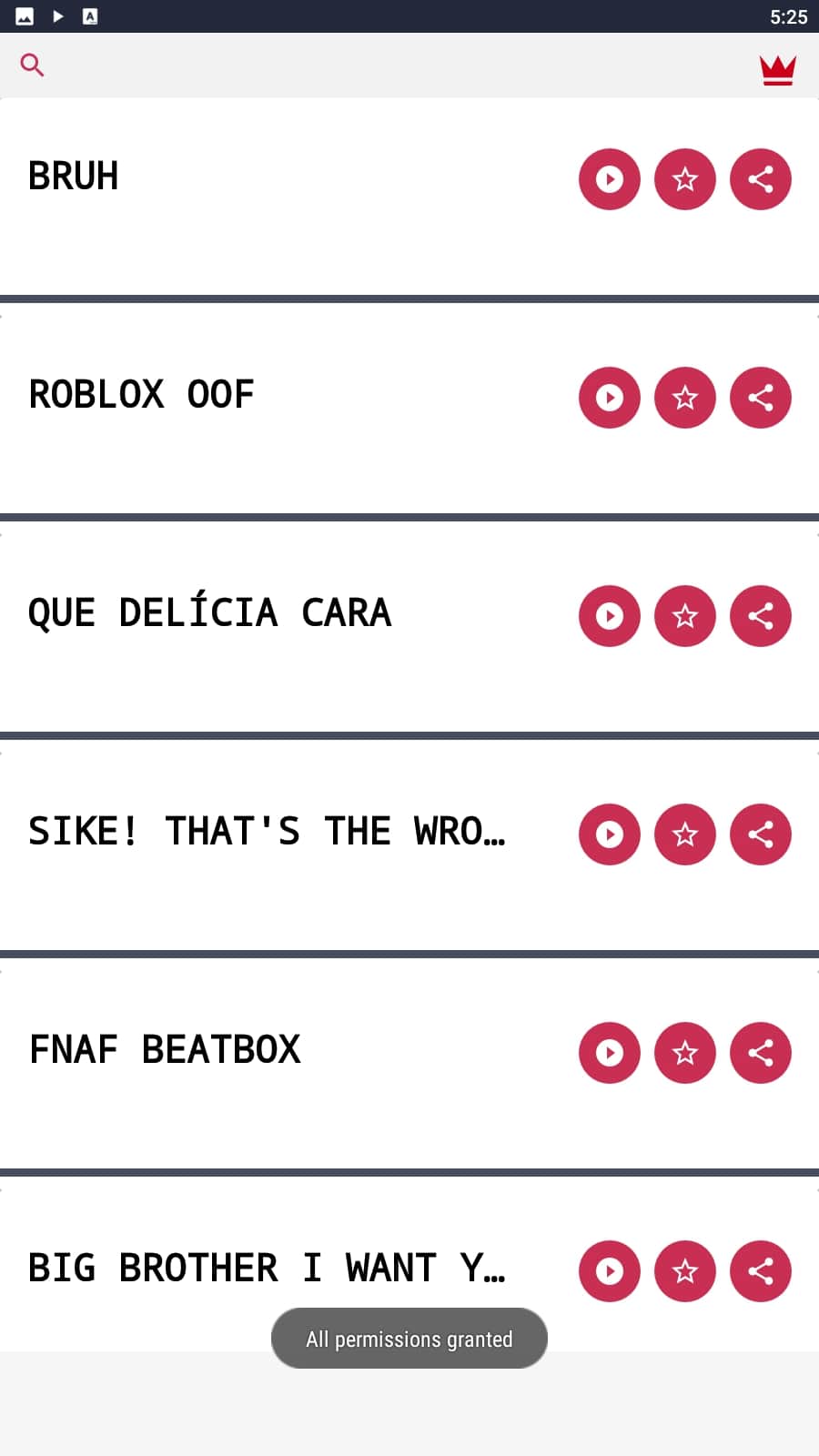
Task: Play the FNAF BEATBOX sound
Action: click(610, 1053)
